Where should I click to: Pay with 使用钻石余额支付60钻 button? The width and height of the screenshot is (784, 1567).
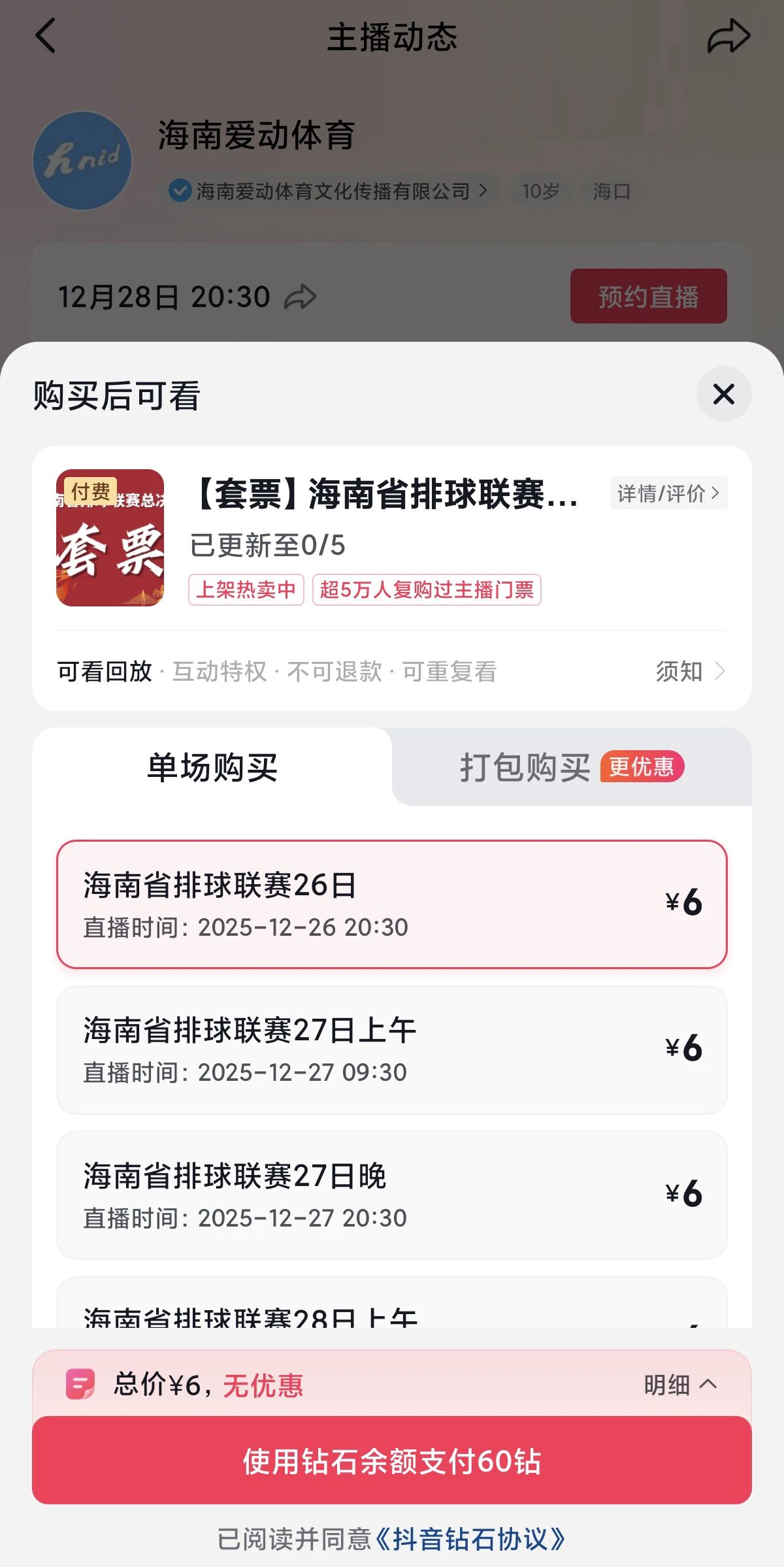(392, 1460)
